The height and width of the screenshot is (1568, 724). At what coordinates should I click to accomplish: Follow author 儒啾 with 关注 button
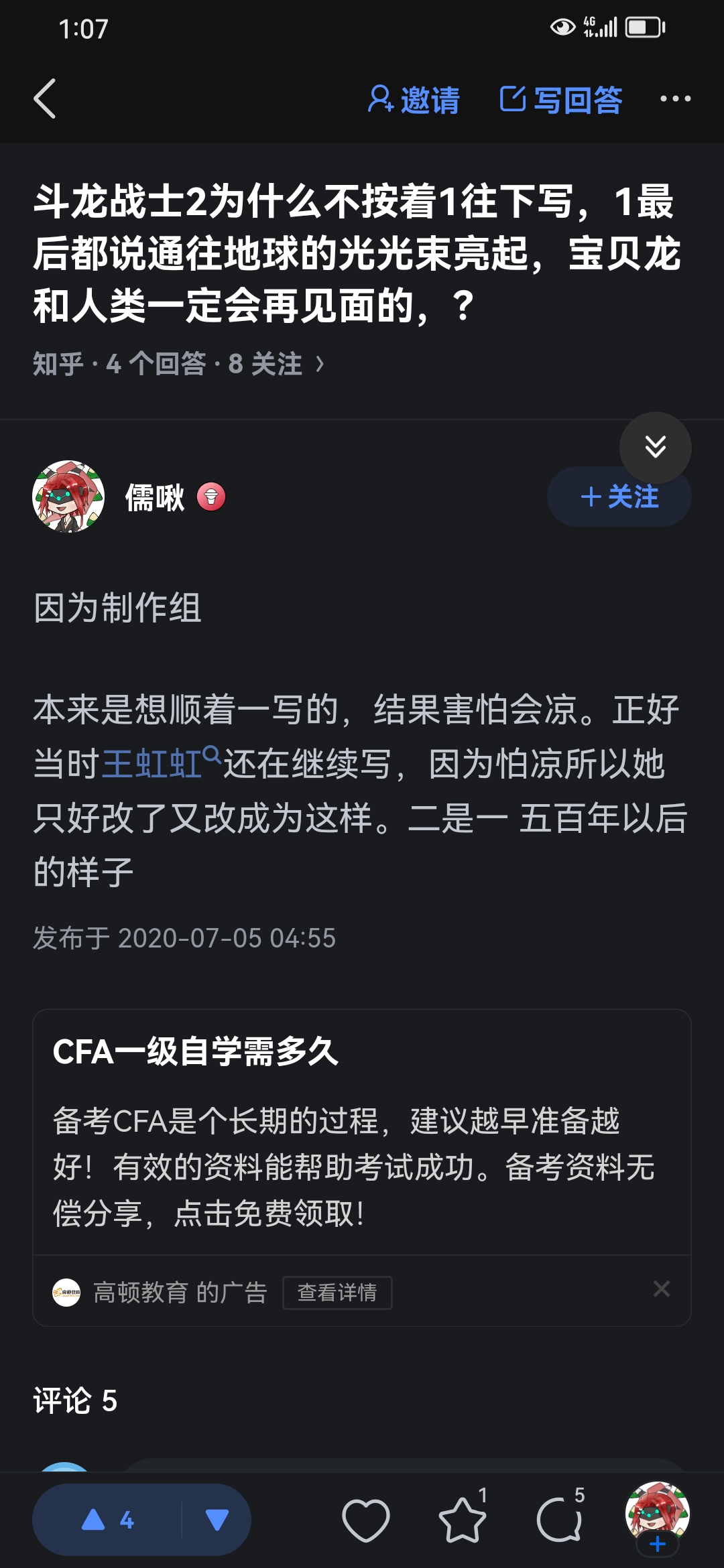(619, 497)
